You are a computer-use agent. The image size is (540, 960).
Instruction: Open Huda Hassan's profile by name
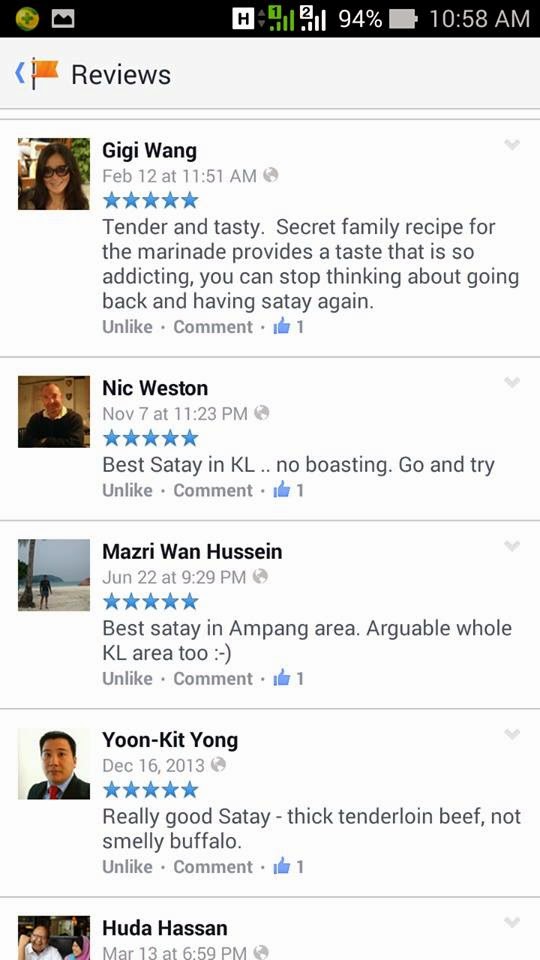click(x=165, y=928)
